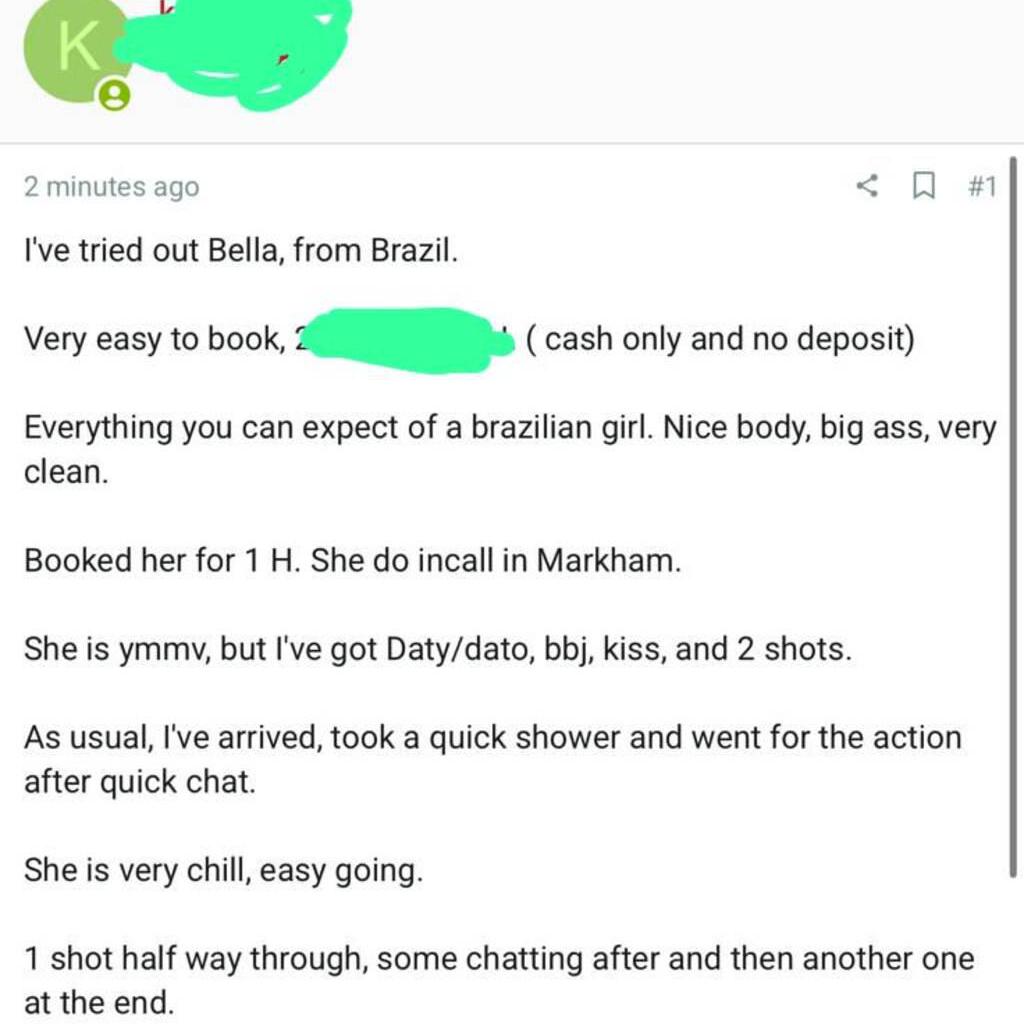This screenshot has height=1024, width=1024.
Task: Open the poster's K avatar profile
Action: point(72,48)
